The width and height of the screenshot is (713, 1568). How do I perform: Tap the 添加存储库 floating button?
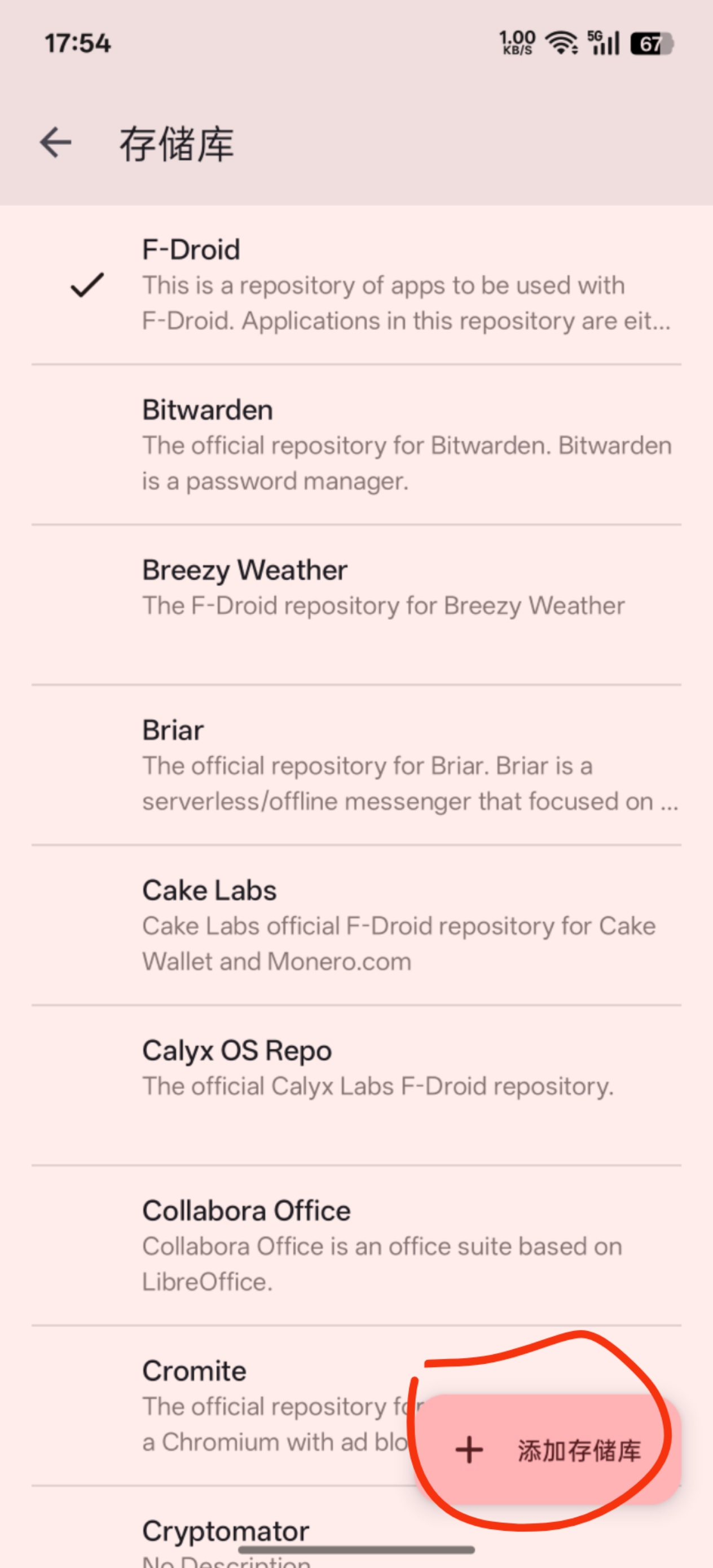(x=548, y=1450)
